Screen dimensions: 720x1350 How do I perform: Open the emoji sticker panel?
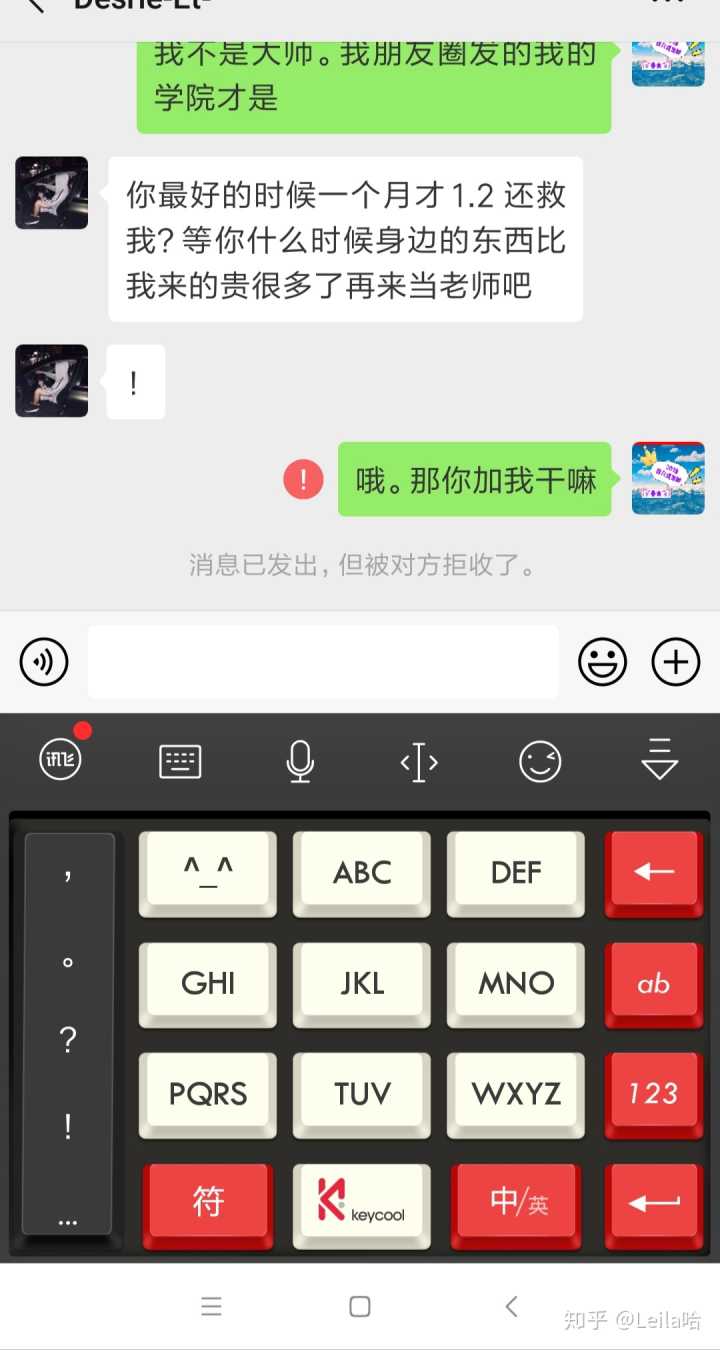tap(602, 662)
